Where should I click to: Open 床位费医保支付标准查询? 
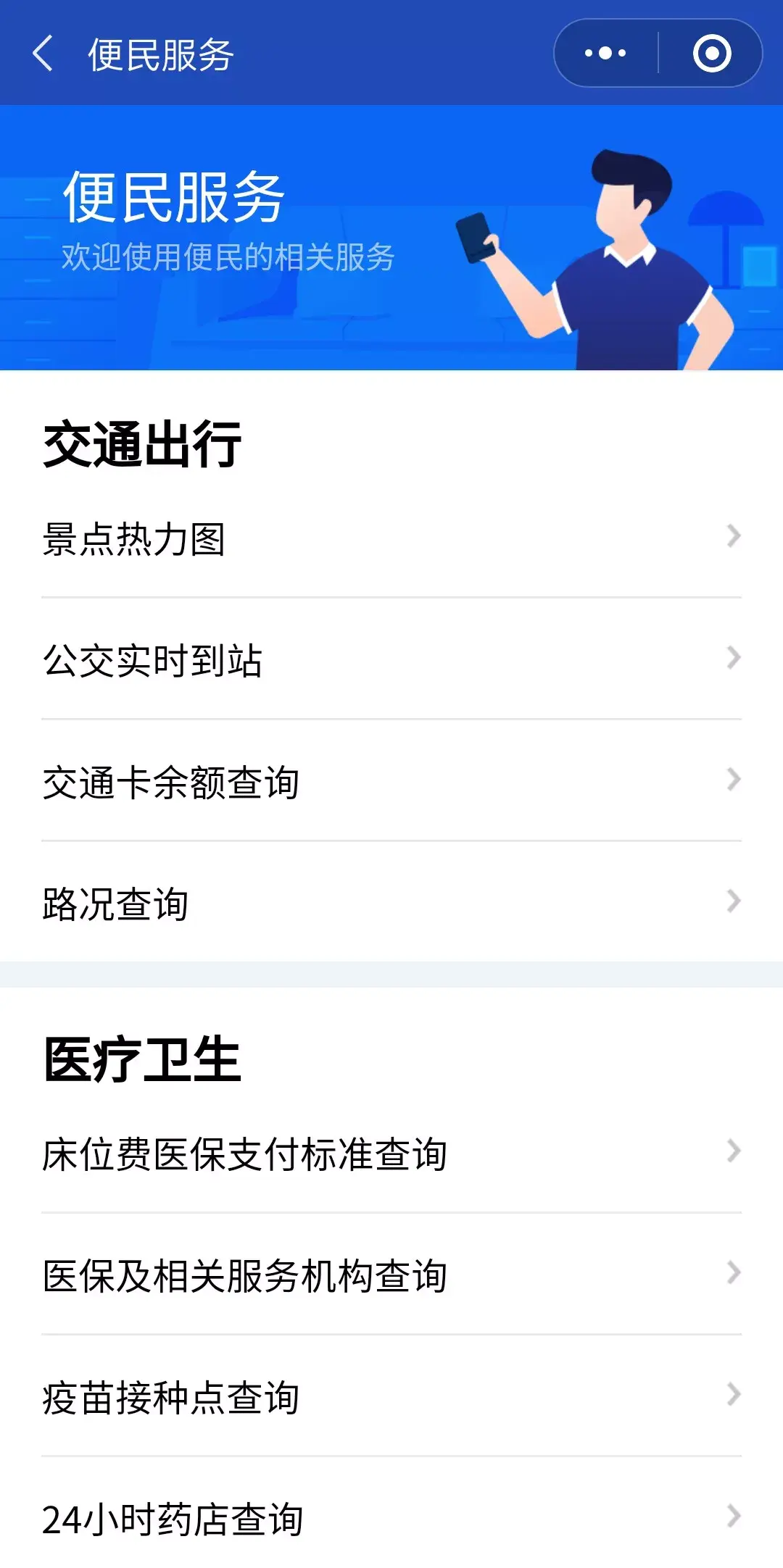click(391, 1154)
